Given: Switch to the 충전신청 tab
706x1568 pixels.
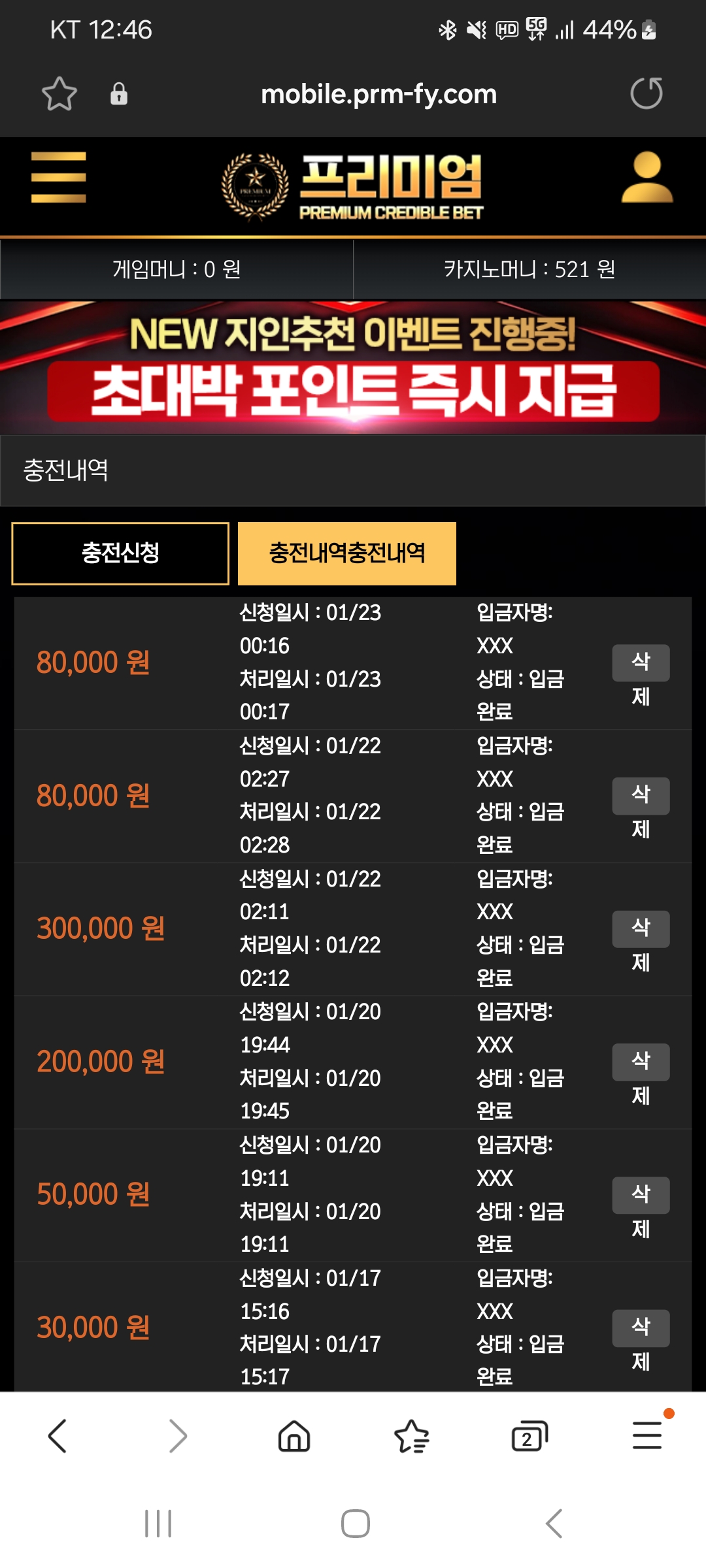Looking at the screenshot, I should click(120, 553).
